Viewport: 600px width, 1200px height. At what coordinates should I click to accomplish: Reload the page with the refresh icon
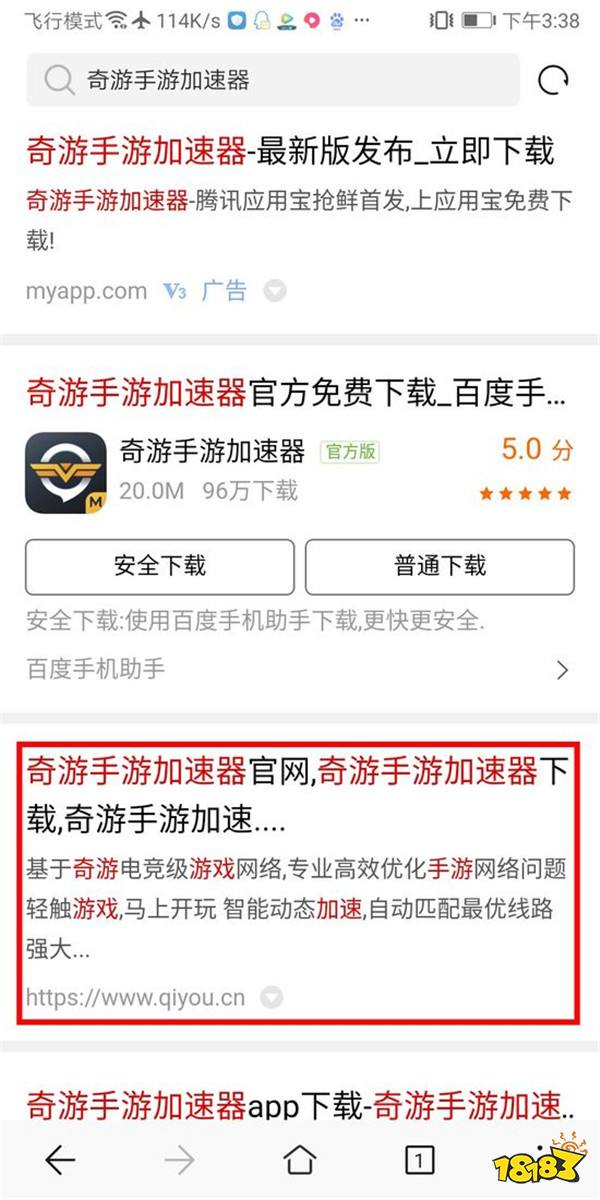(553, 81)
